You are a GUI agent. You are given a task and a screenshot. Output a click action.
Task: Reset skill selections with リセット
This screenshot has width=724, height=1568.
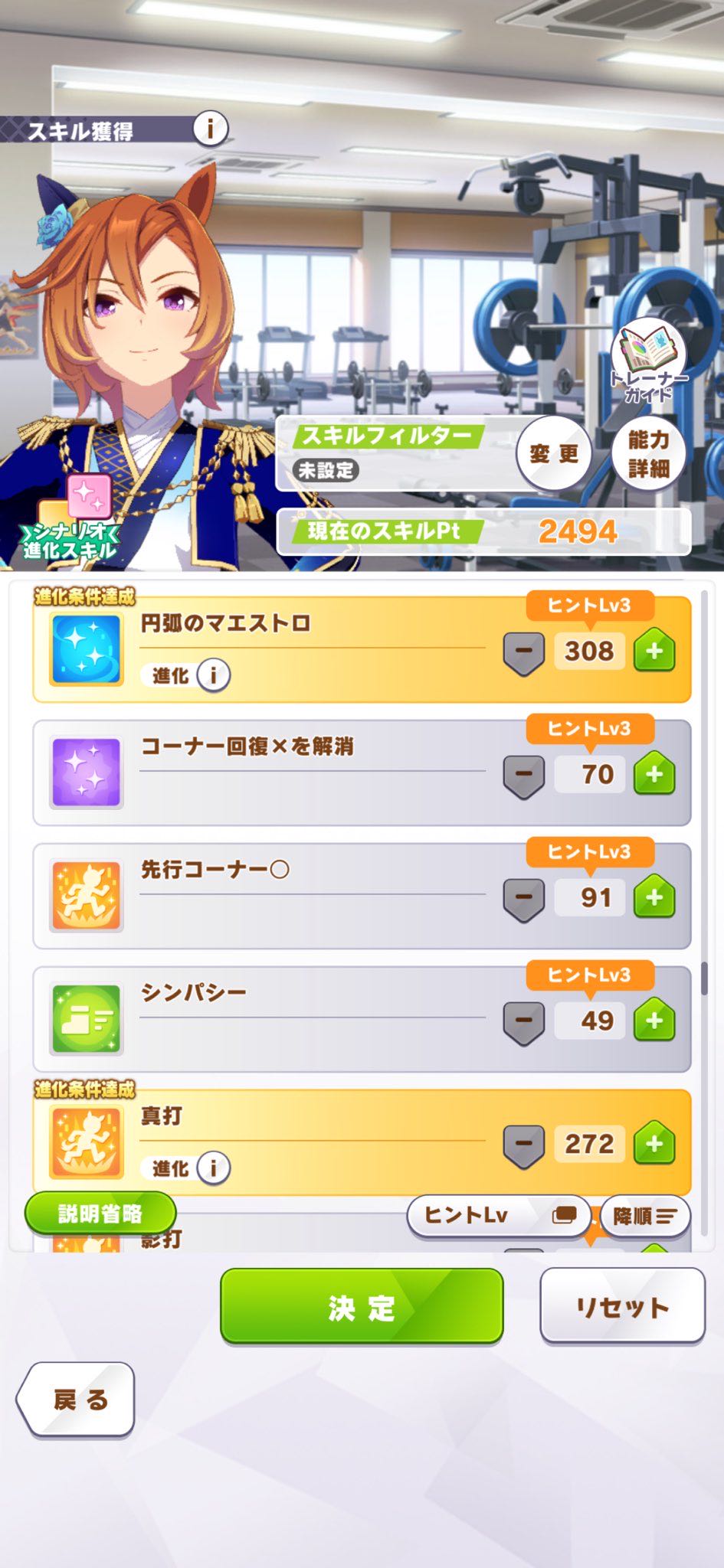(622, 1307)
